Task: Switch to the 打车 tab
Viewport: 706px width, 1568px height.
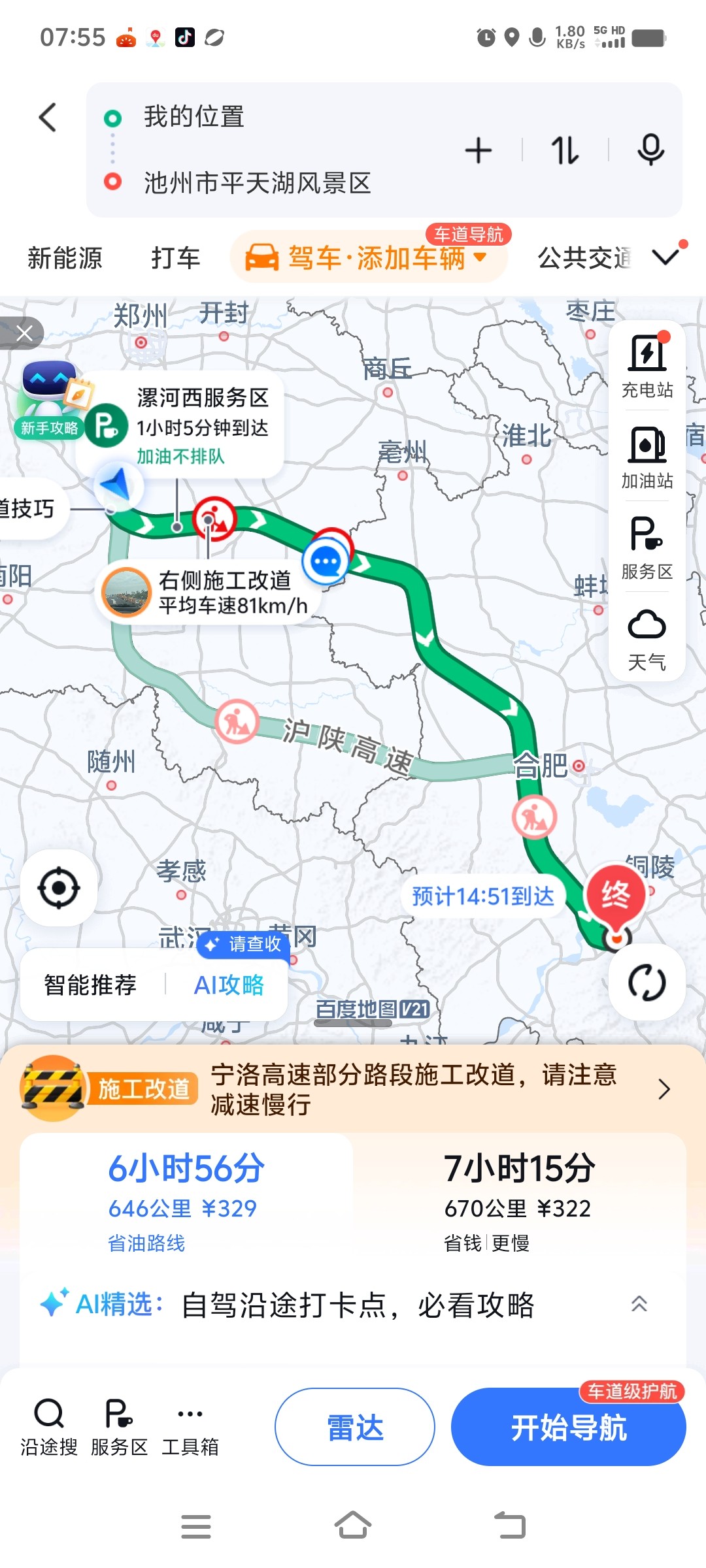Action: [175, 257]
